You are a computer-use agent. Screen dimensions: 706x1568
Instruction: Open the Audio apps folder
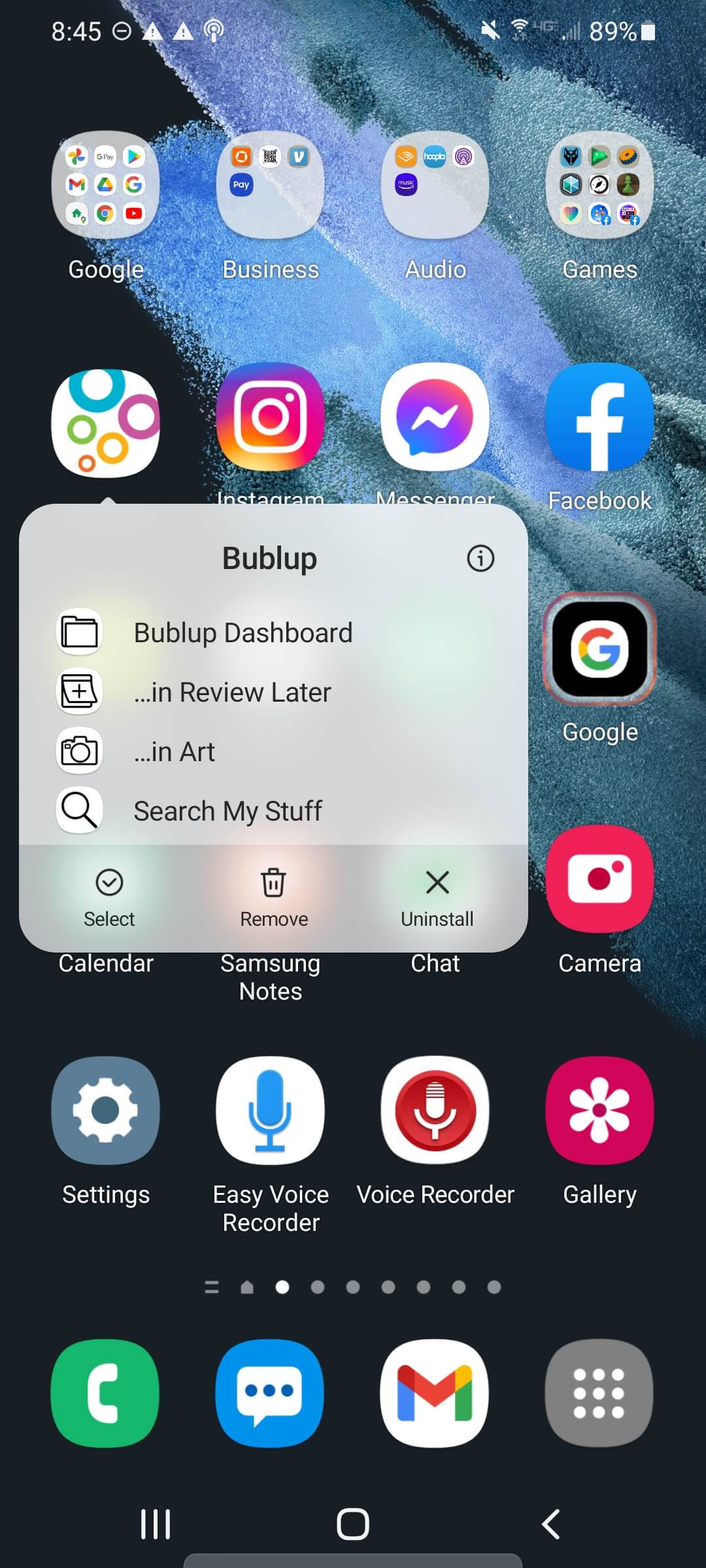[x=435, y=186]
